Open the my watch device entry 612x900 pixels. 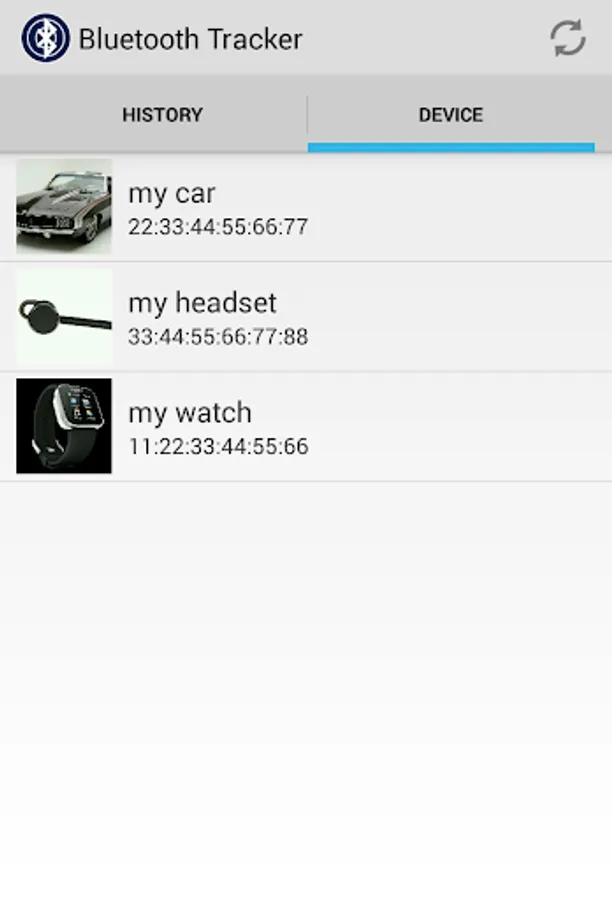click(306, 426)
